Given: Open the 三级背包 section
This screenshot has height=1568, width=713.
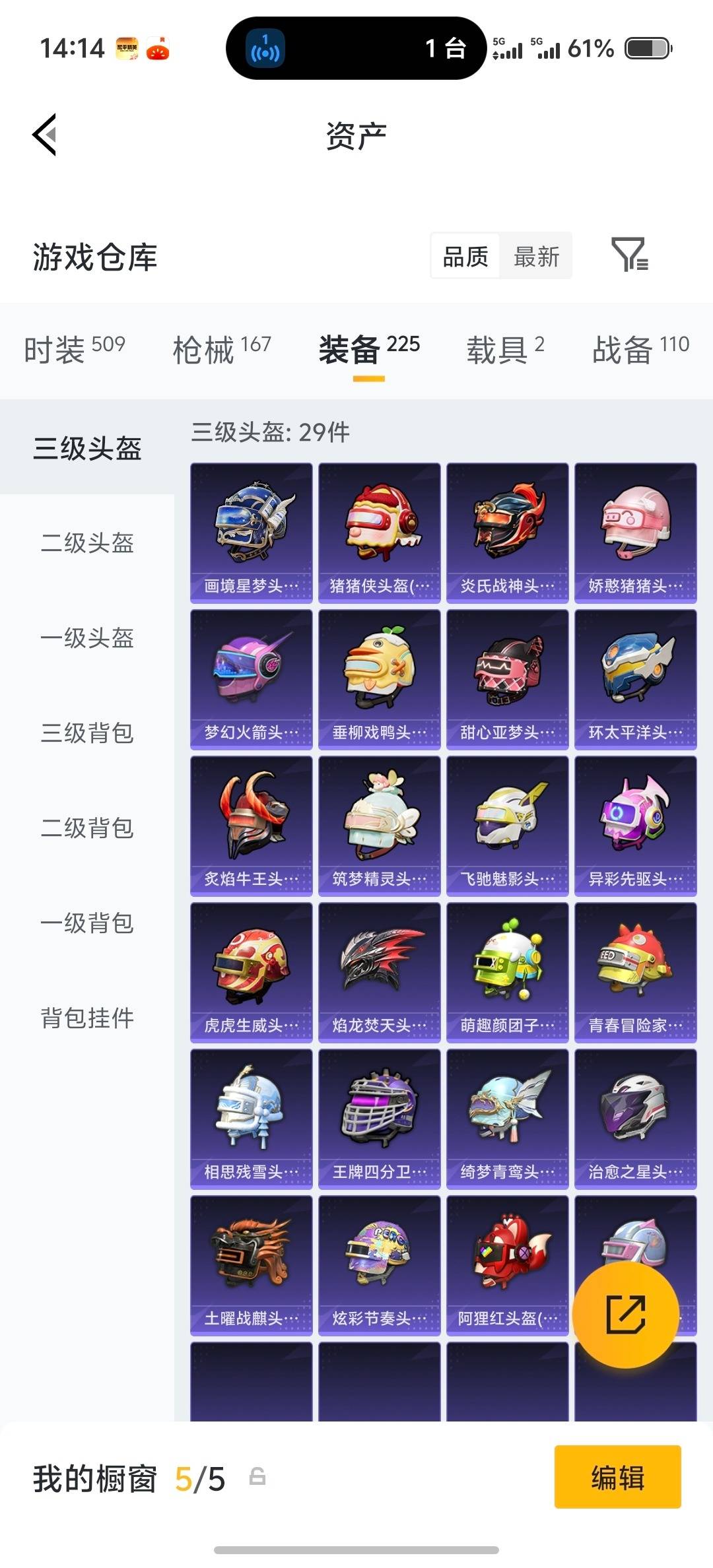Looking at the screenshot, I should [x=88, y=734].
